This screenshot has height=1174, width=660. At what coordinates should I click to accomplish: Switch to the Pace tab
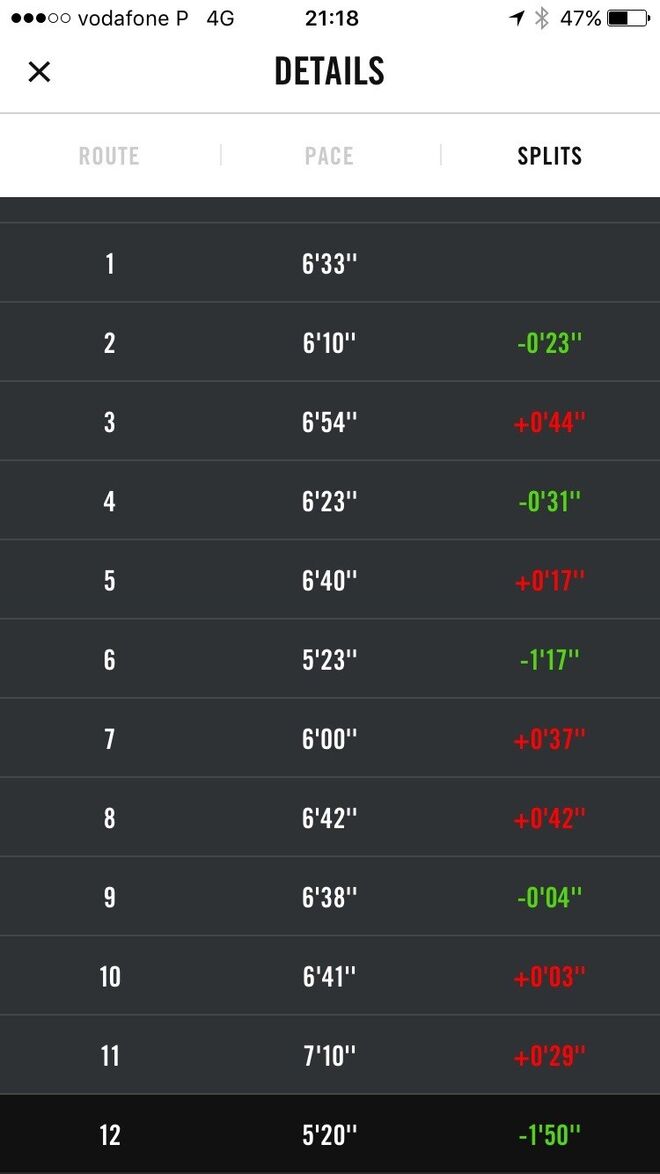click(329, 156)
